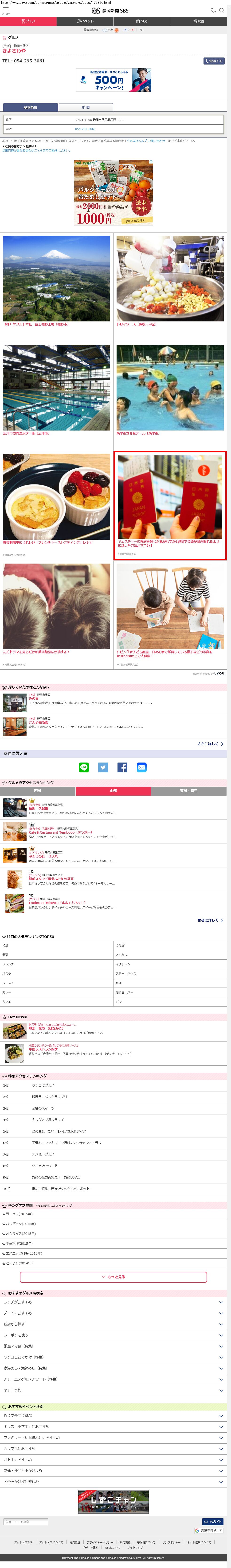This screenshot has height=1568, width=231.
Task: Expand ランチがおすすめ search option
Action: (115, 1302)
